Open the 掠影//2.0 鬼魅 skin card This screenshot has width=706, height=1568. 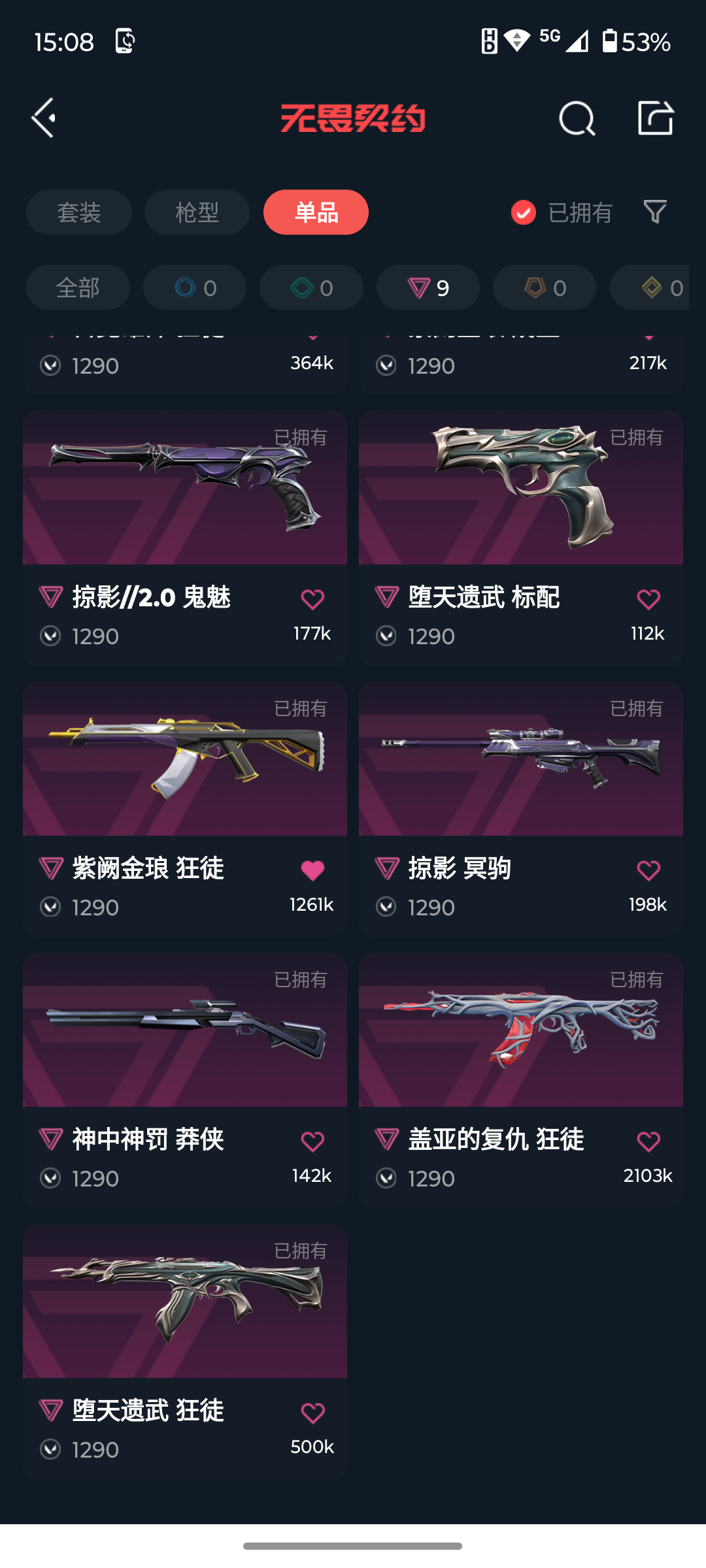point(185,538)
